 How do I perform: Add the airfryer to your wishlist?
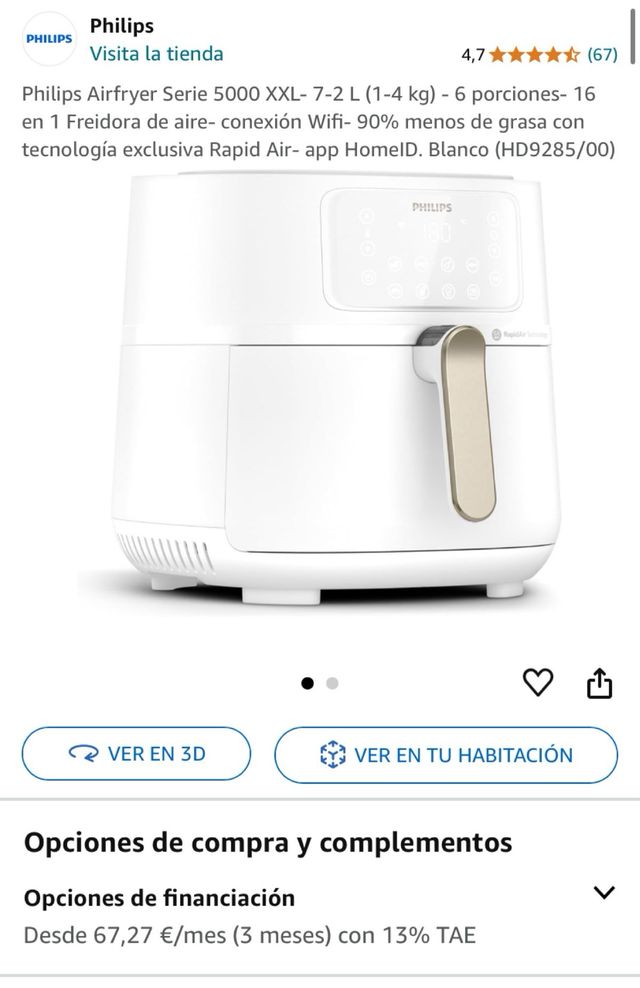coord(538,683)
